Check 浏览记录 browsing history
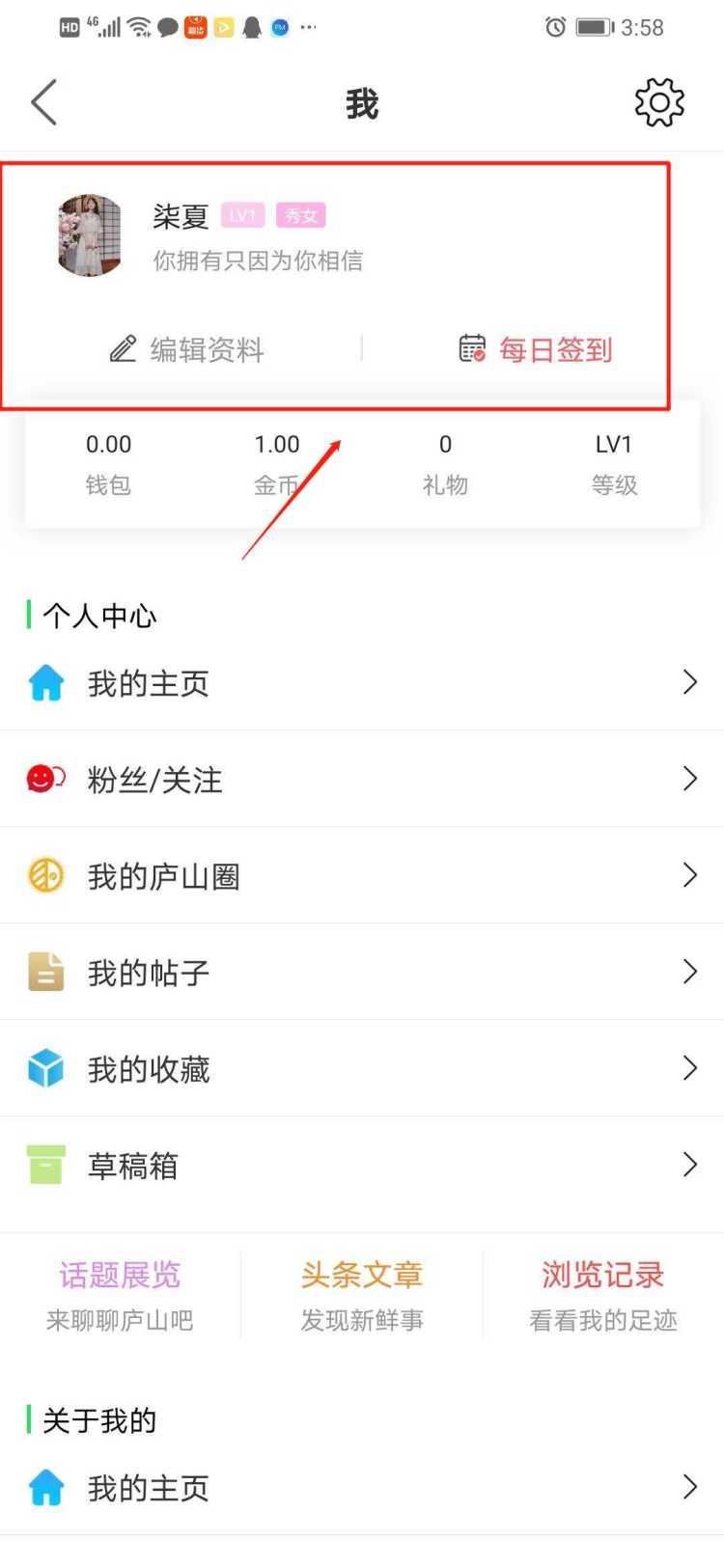Image resolution: width=724 pixels, height=1568 pixels. pos(603,1295)
